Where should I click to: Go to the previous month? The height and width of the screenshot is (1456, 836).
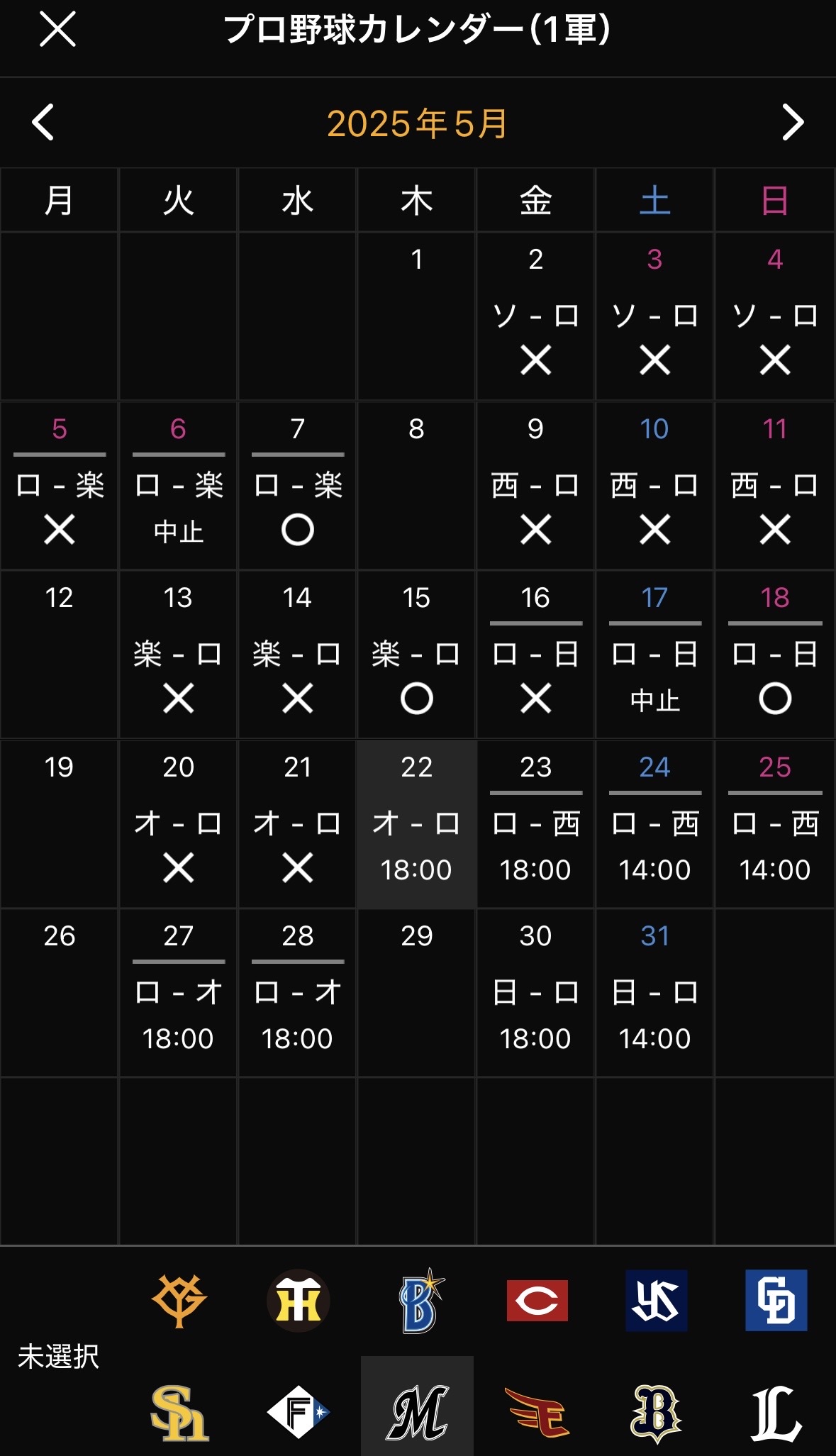point(43,122)
